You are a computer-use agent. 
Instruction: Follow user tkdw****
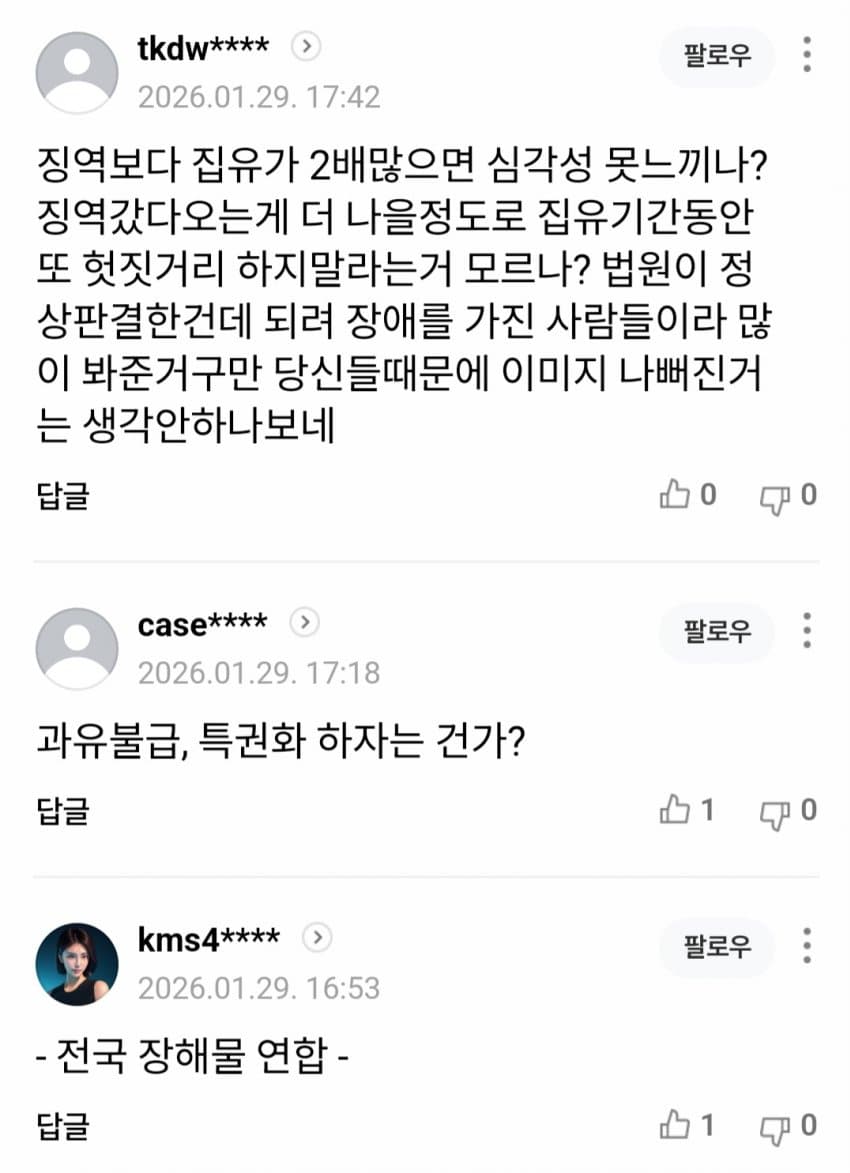717,55
